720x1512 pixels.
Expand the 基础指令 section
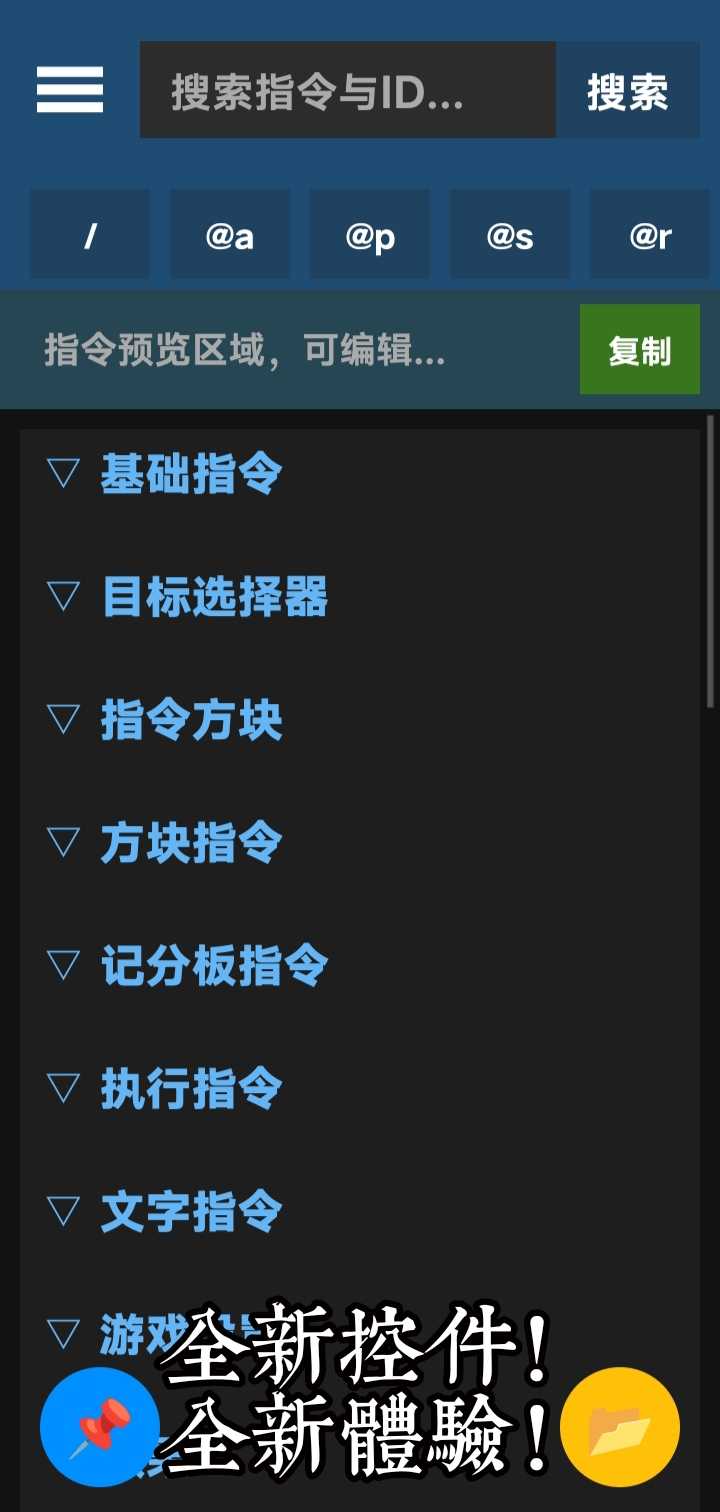[190, 473]
